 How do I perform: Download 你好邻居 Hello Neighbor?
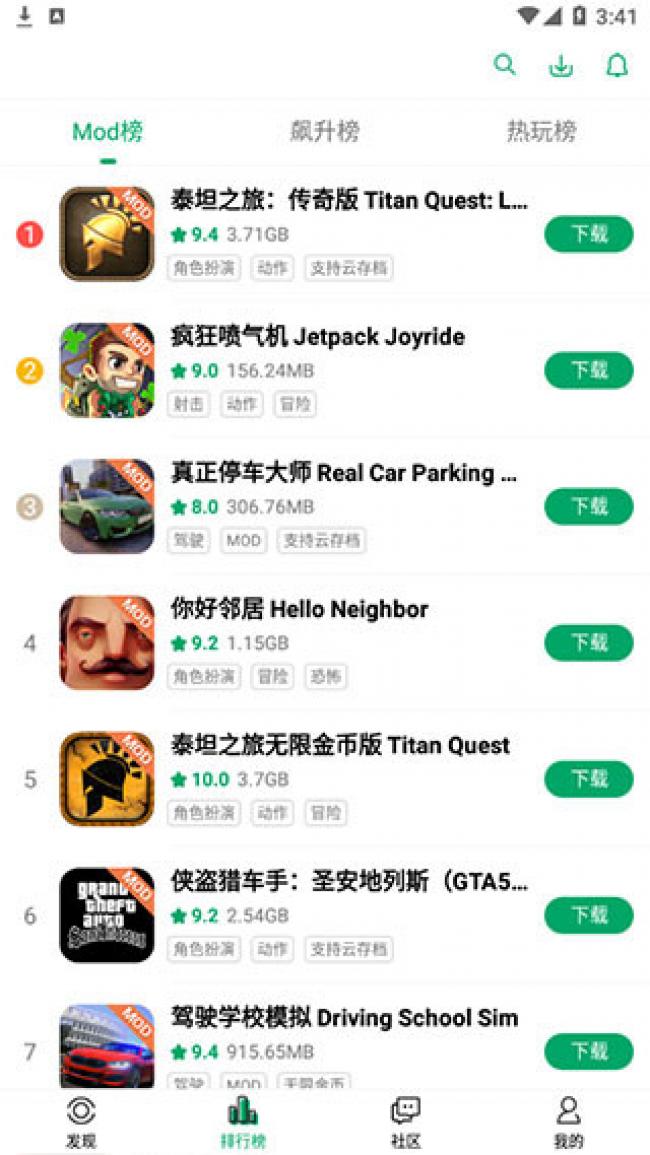pos(589,643)
